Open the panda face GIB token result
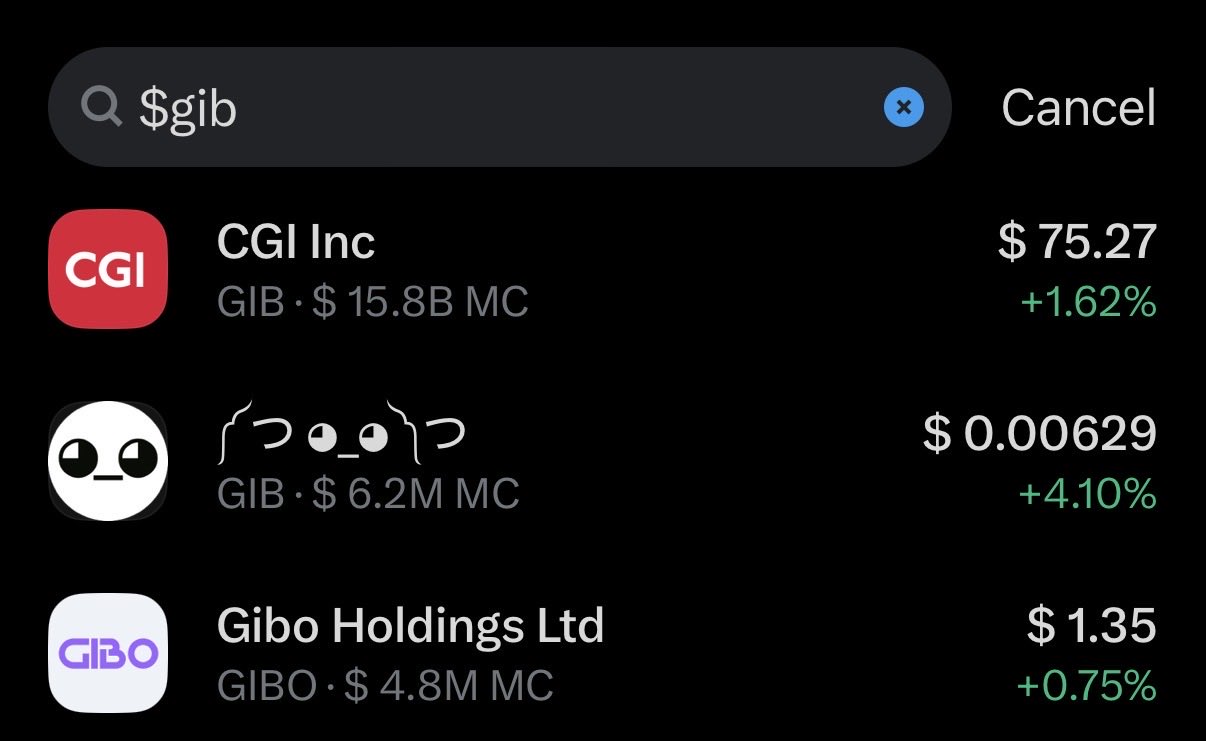Viewport: 1206px width, 741px height. click(x=600, y=461)
